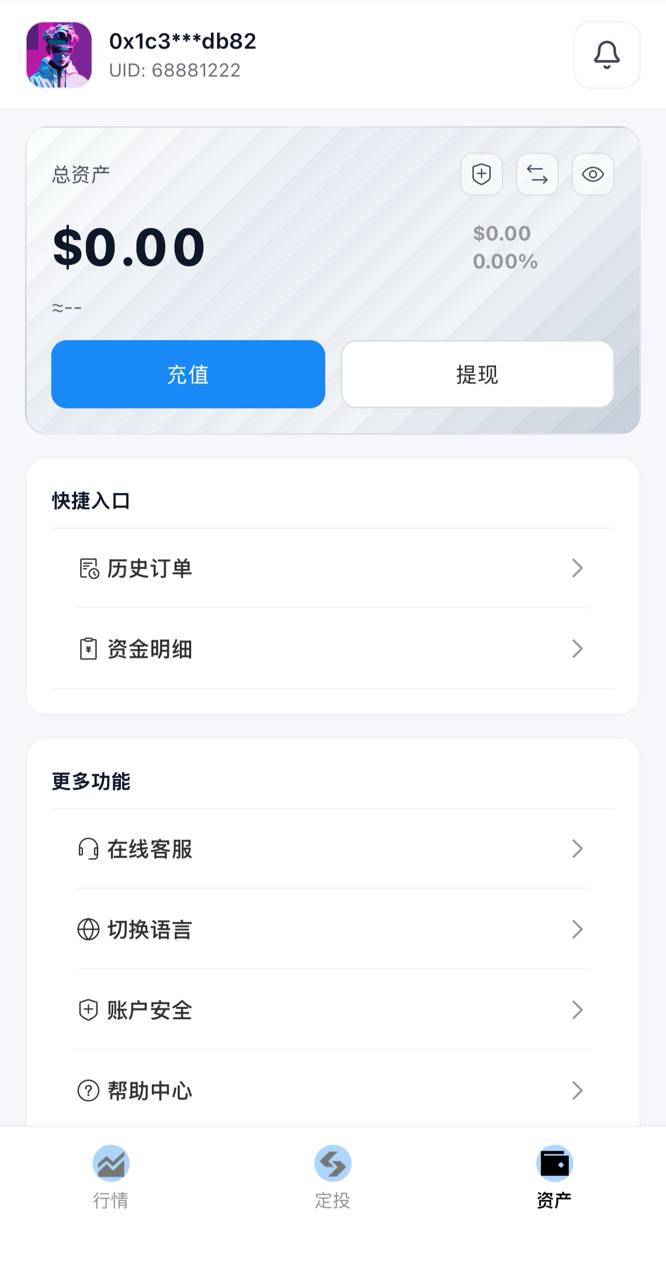Open 帮助中心 help center
This screenshot has width=666, height=1280.
coord(332,1090)
